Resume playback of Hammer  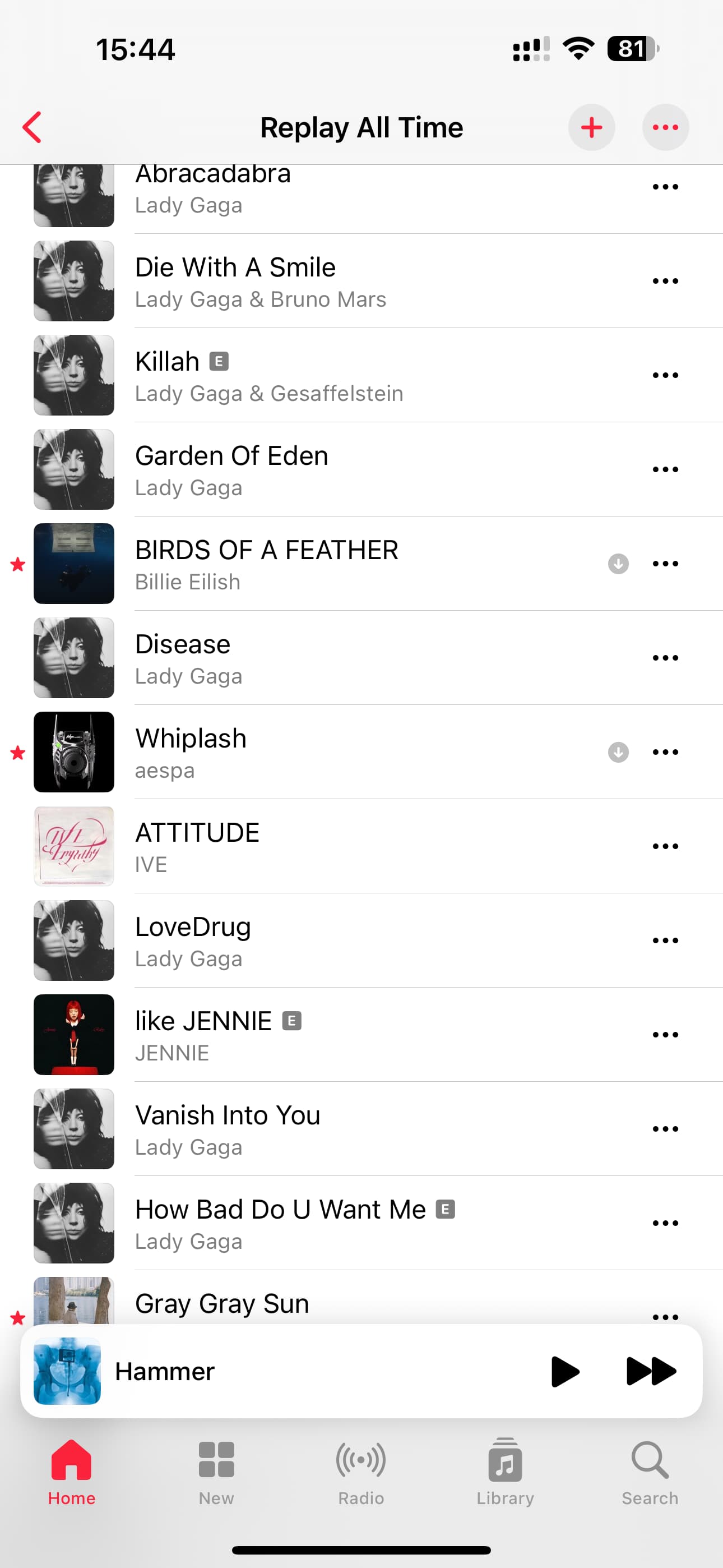(565, 1371)
